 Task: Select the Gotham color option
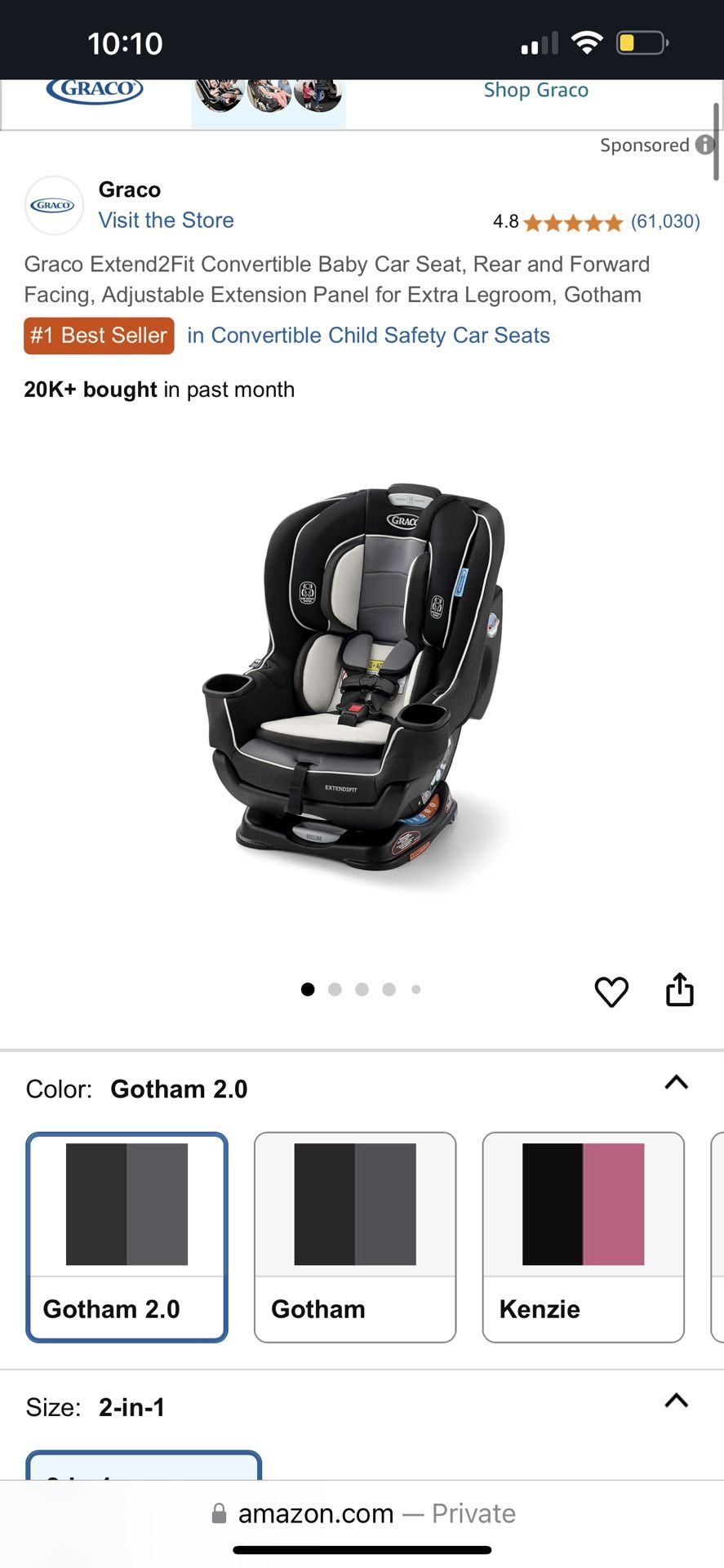355,1237
